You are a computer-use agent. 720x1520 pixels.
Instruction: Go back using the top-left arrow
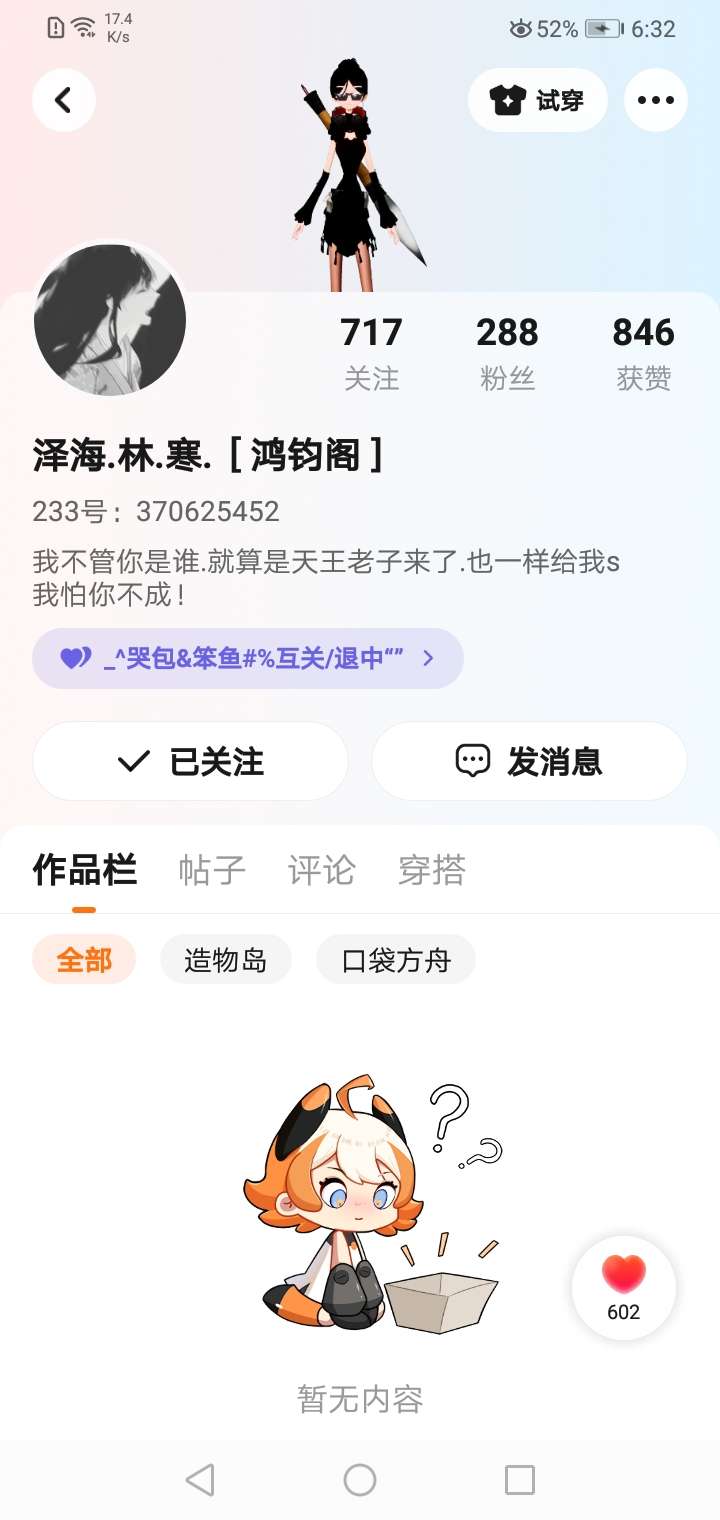pyautogui.click(x=64, y=100)
